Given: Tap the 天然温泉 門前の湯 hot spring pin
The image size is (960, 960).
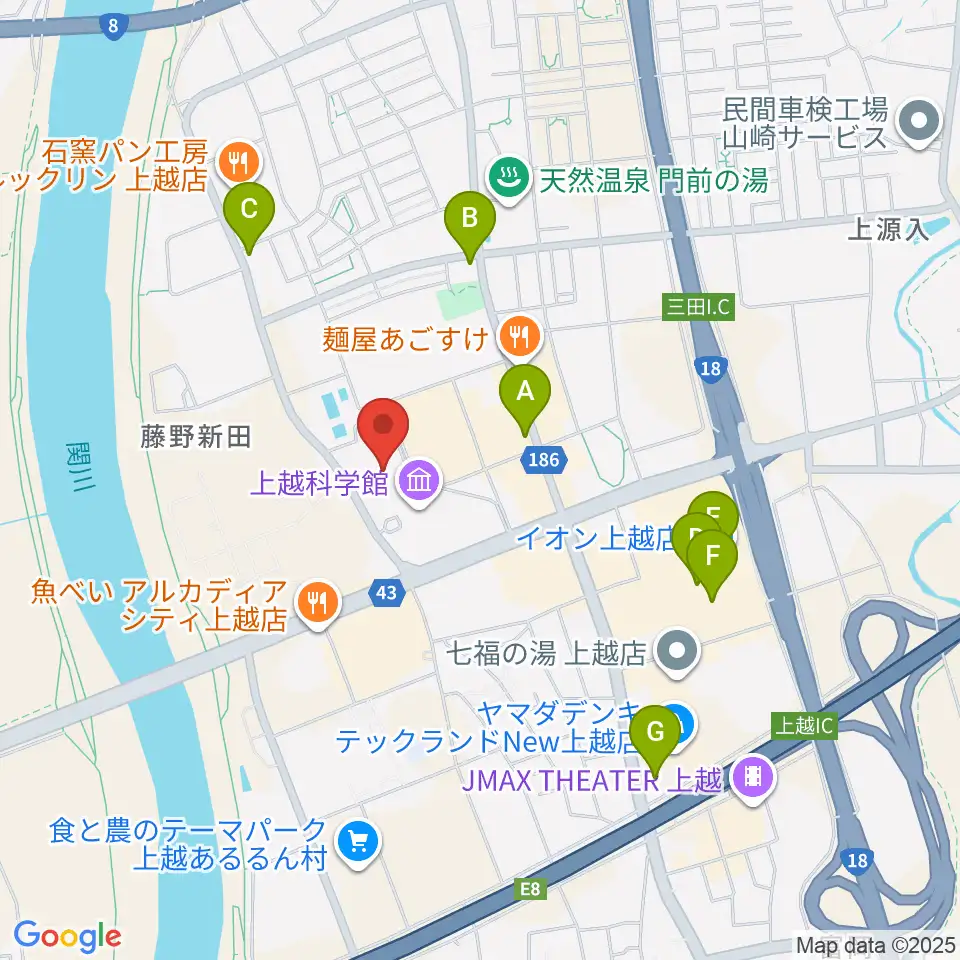Looking at the screenshot, I should (x=508, y=179).
